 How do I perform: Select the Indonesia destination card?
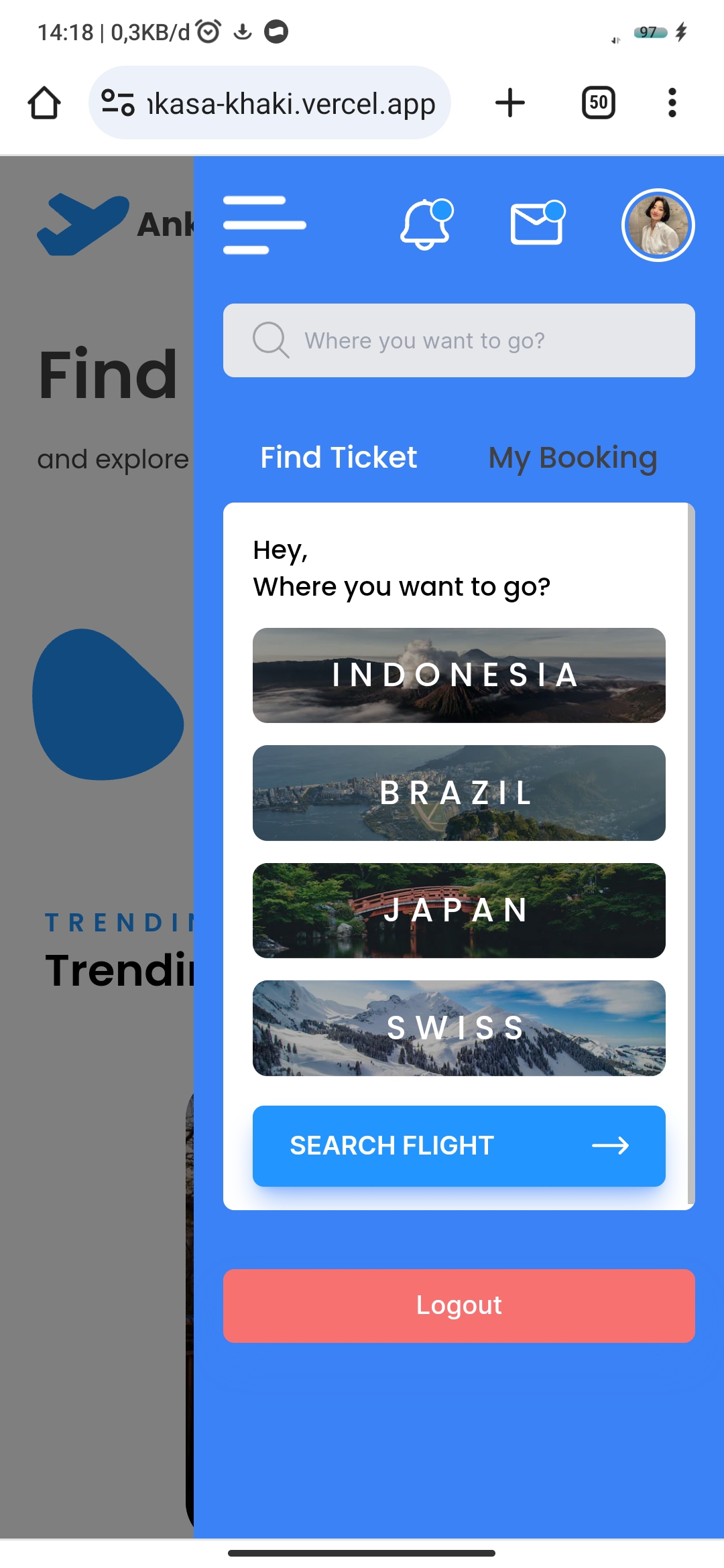[x=459, y=675]
